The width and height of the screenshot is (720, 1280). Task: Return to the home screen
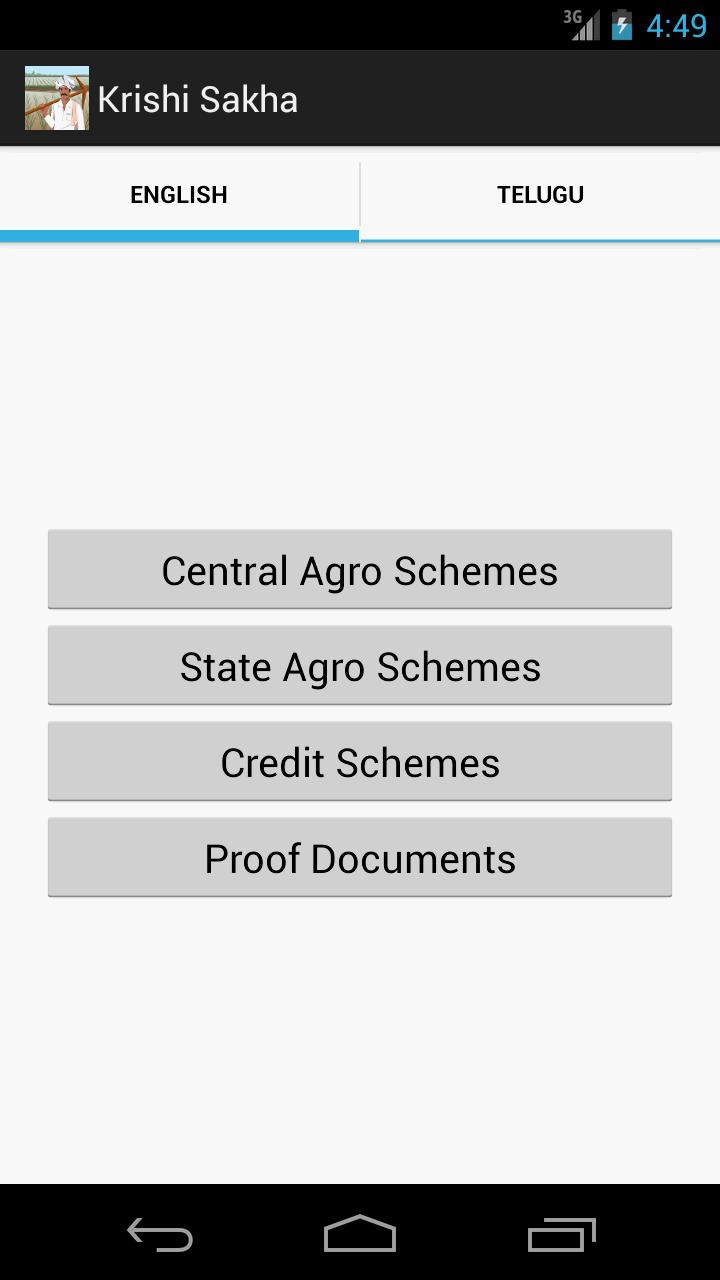(x=360, y=1235)
